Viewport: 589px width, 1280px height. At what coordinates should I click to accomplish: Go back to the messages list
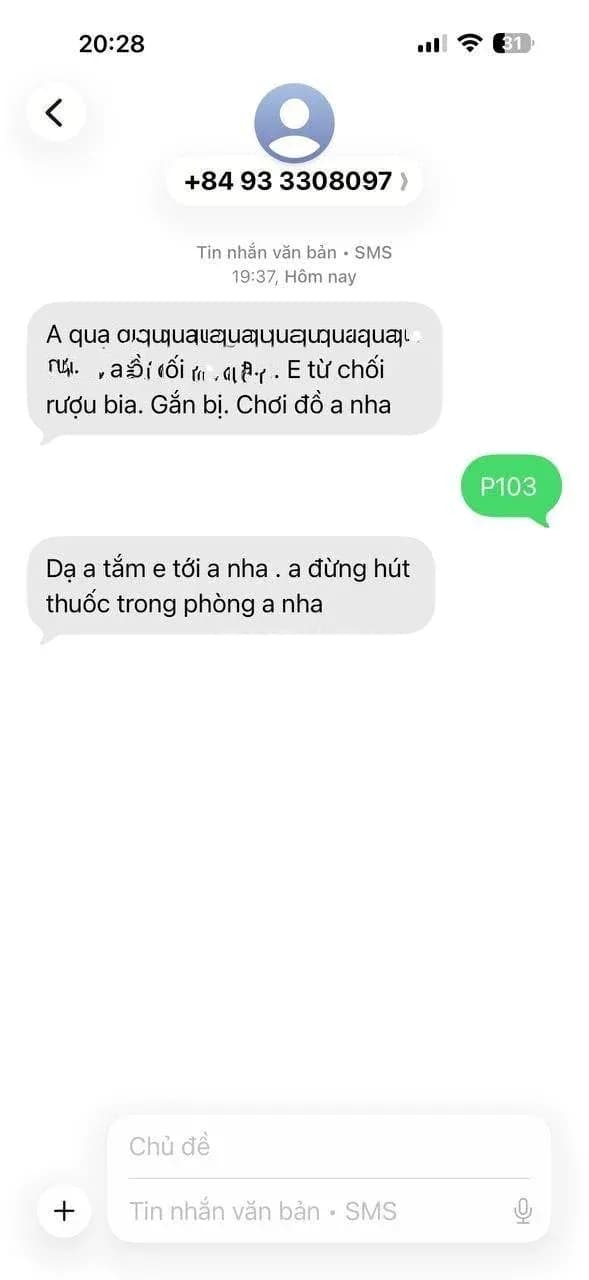tap(55, 112)
